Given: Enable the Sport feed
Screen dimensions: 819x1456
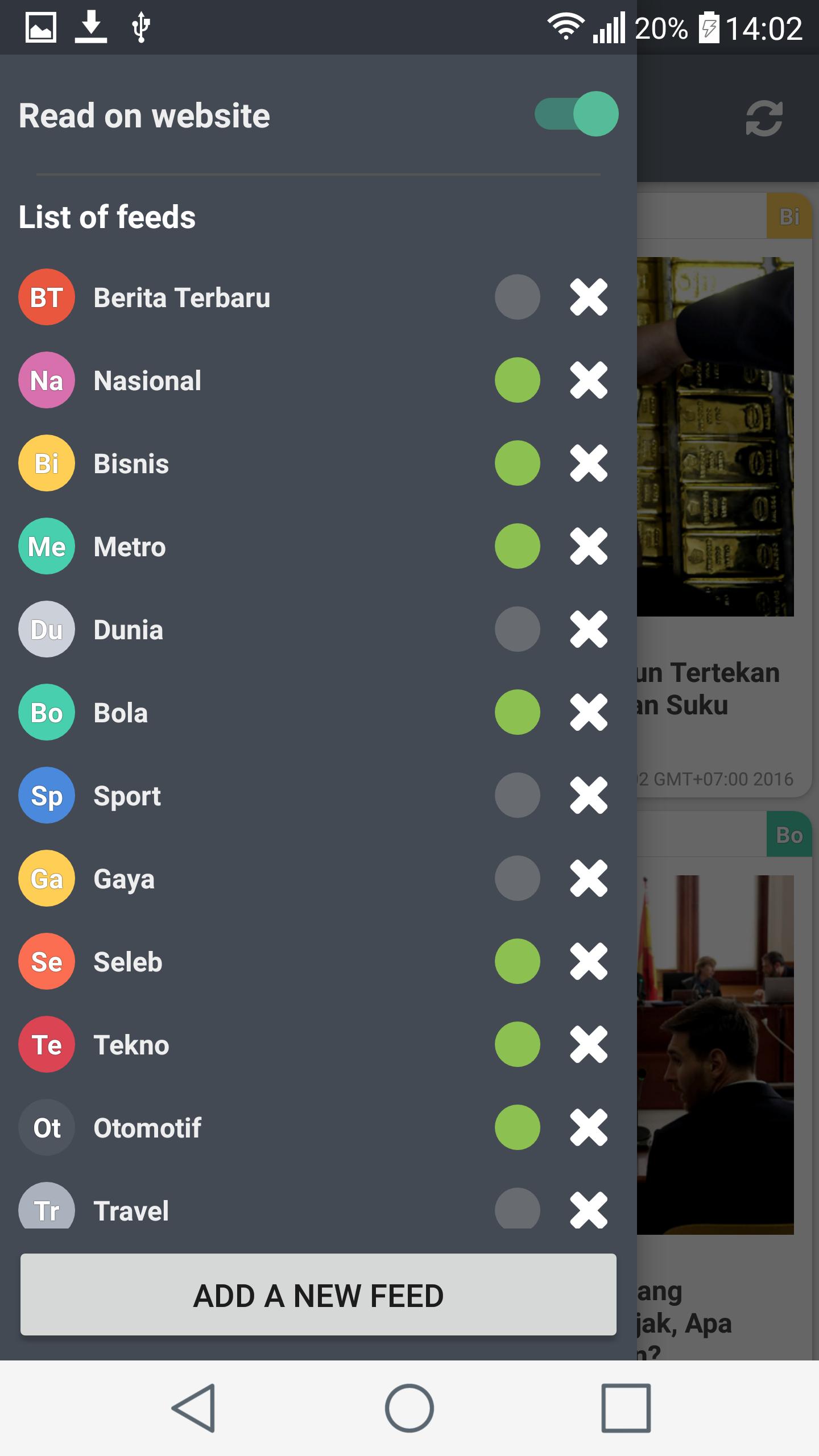Looking at the screenshot, I should 517,795.
